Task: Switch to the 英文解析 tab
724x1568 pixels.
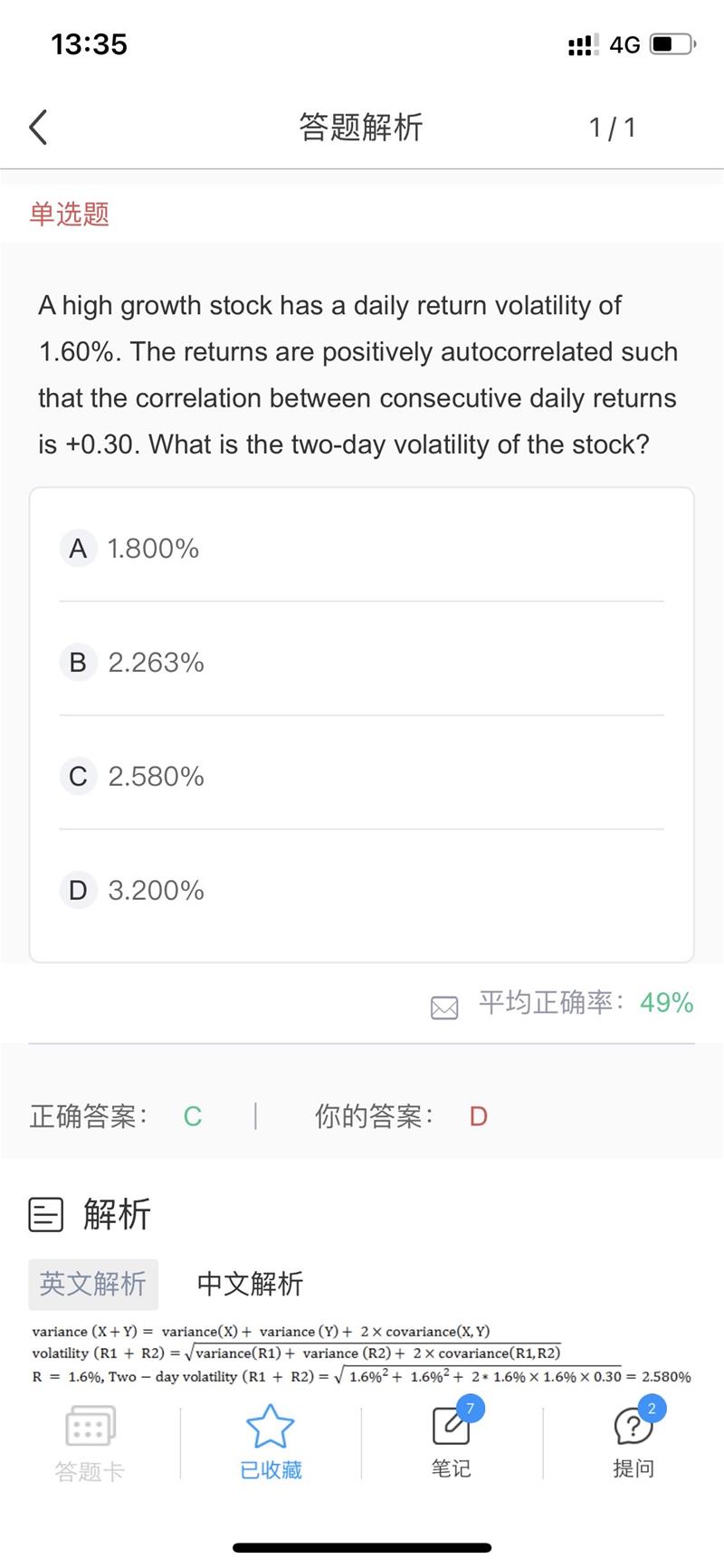Action: tap(93, 1284)
